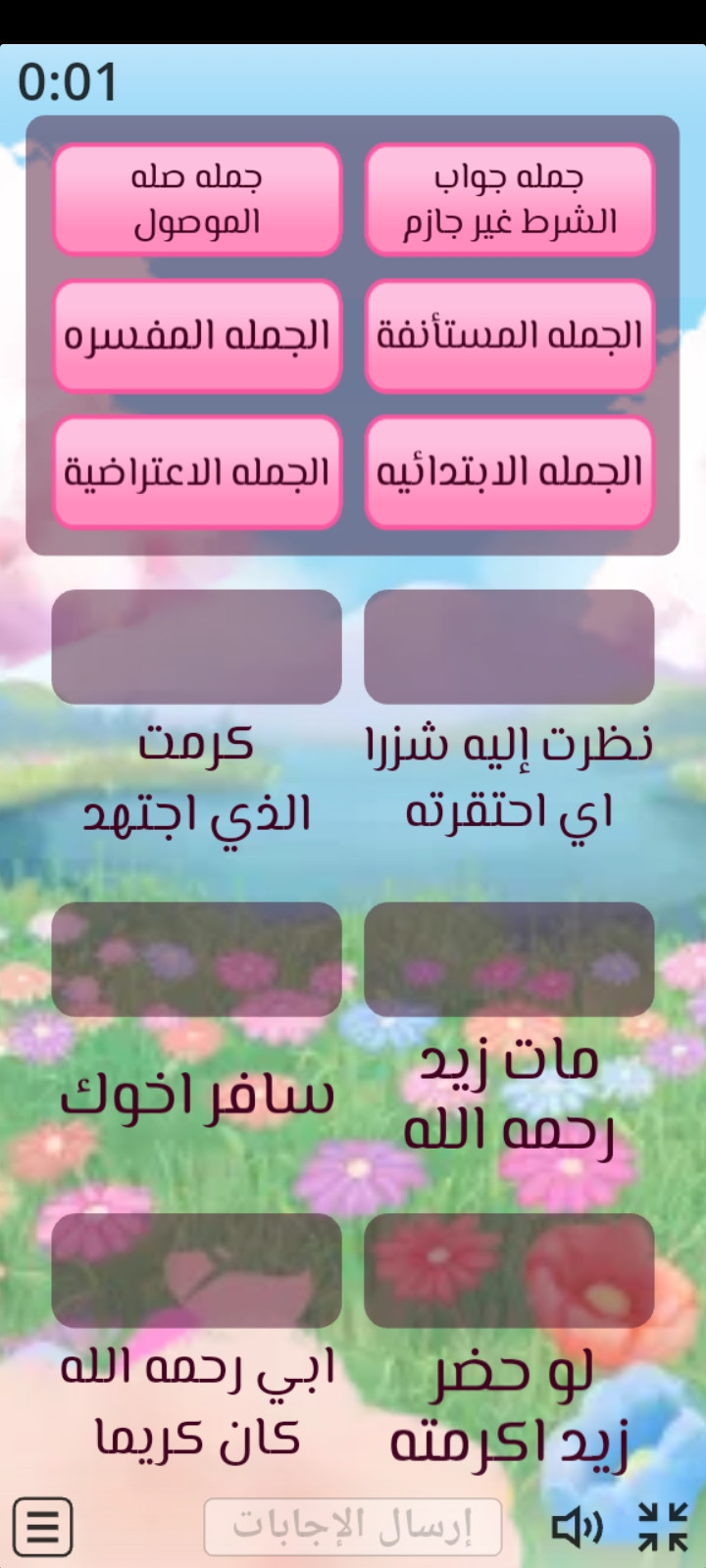Tap the empty slot above لو حضر زيد اكرمته
Screen dimensions: 706x1568
(509, 1270)
